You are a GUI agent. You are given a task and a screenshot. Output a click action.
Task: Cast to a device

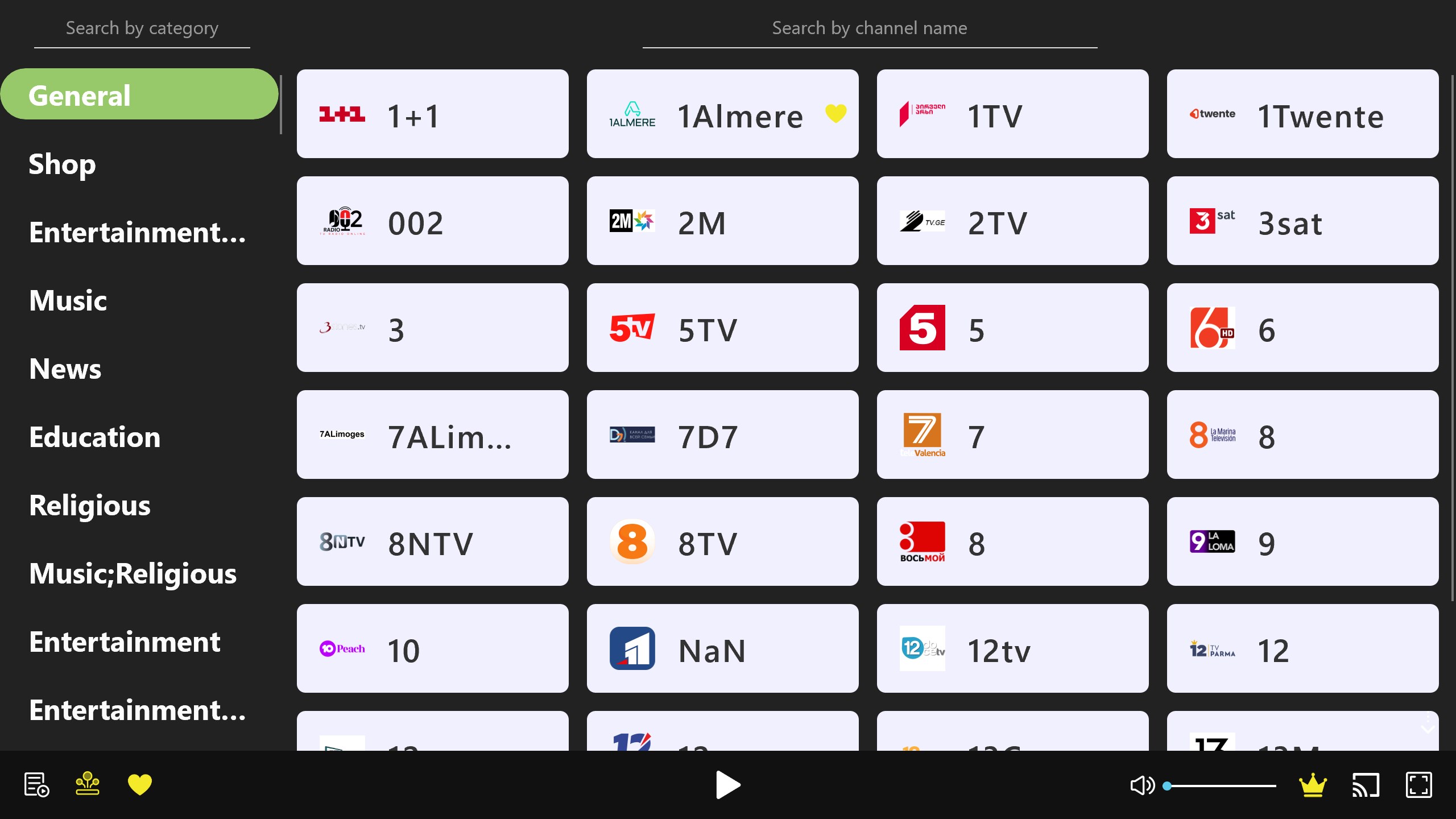tap(1366, 785)
